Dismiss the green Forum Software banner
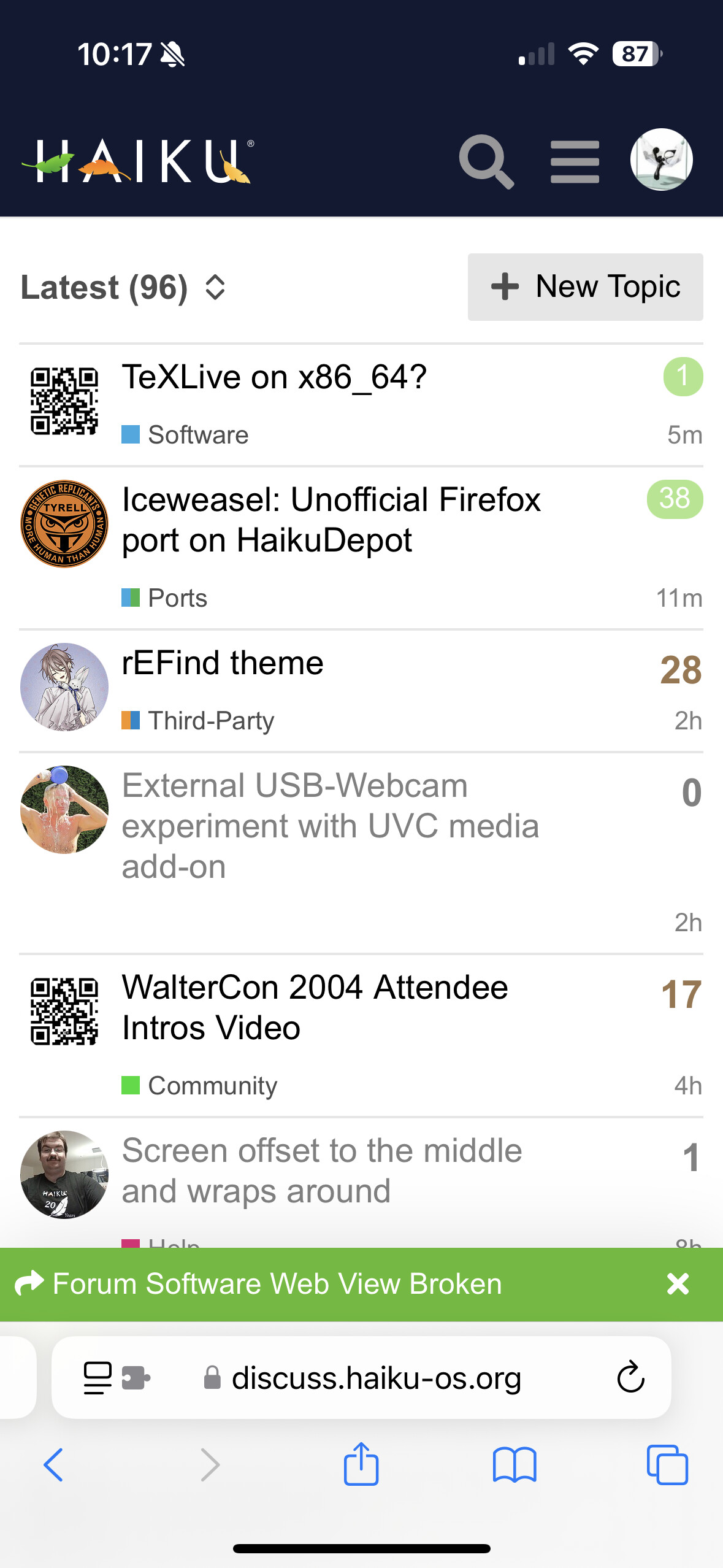Image resolution: width=723 pixels, height=1568 pixels. pos(678,1283)
